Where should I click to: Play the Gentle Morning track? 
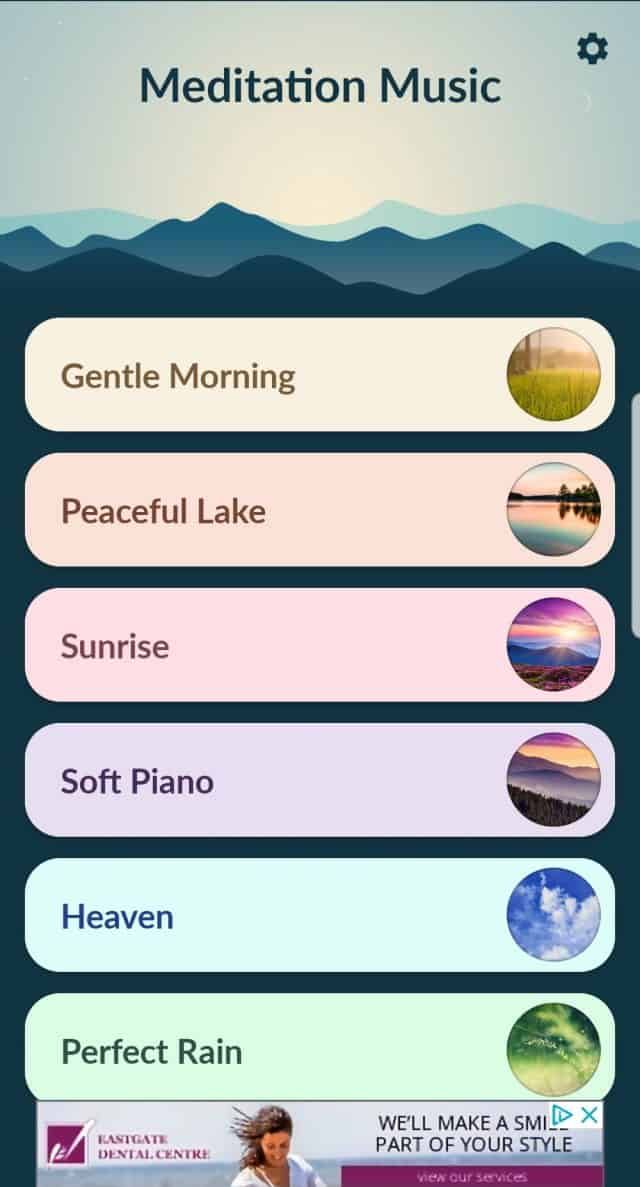tap(319, 375)
